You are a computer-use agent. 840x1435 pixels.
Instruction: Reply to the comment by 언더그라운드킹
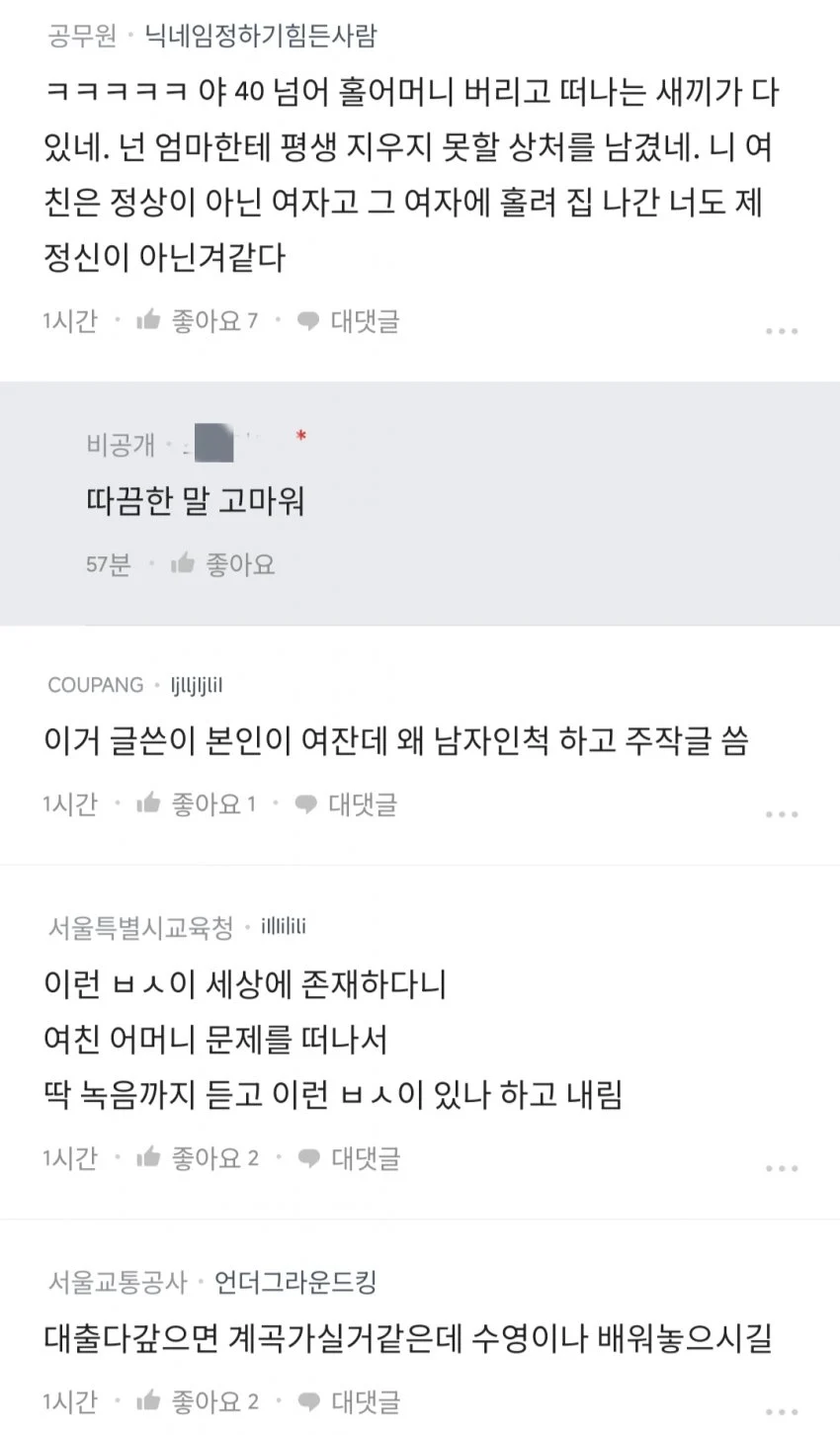pos(349,1400)
